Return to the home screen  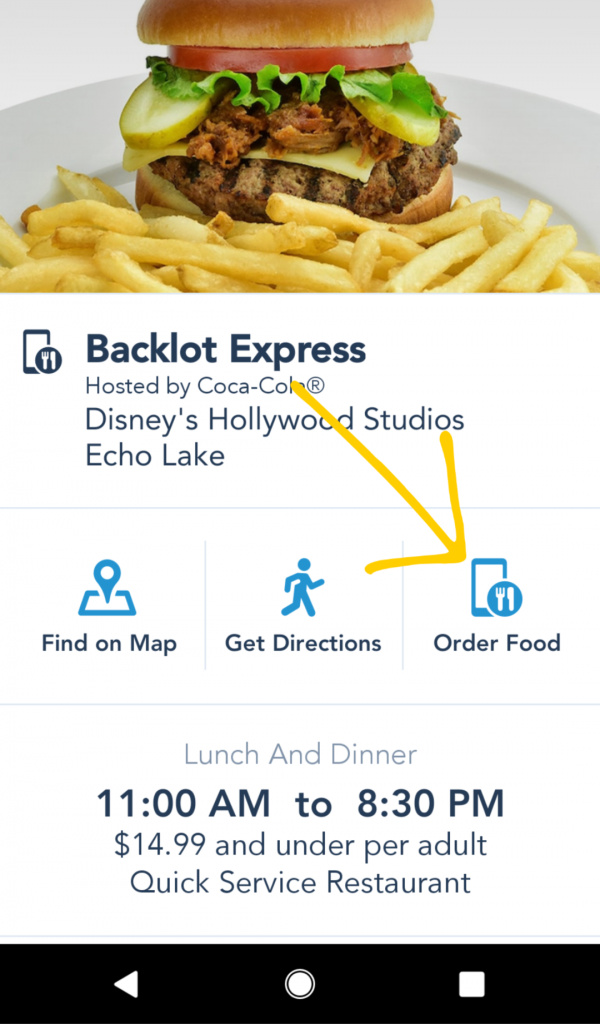[300, 984]
